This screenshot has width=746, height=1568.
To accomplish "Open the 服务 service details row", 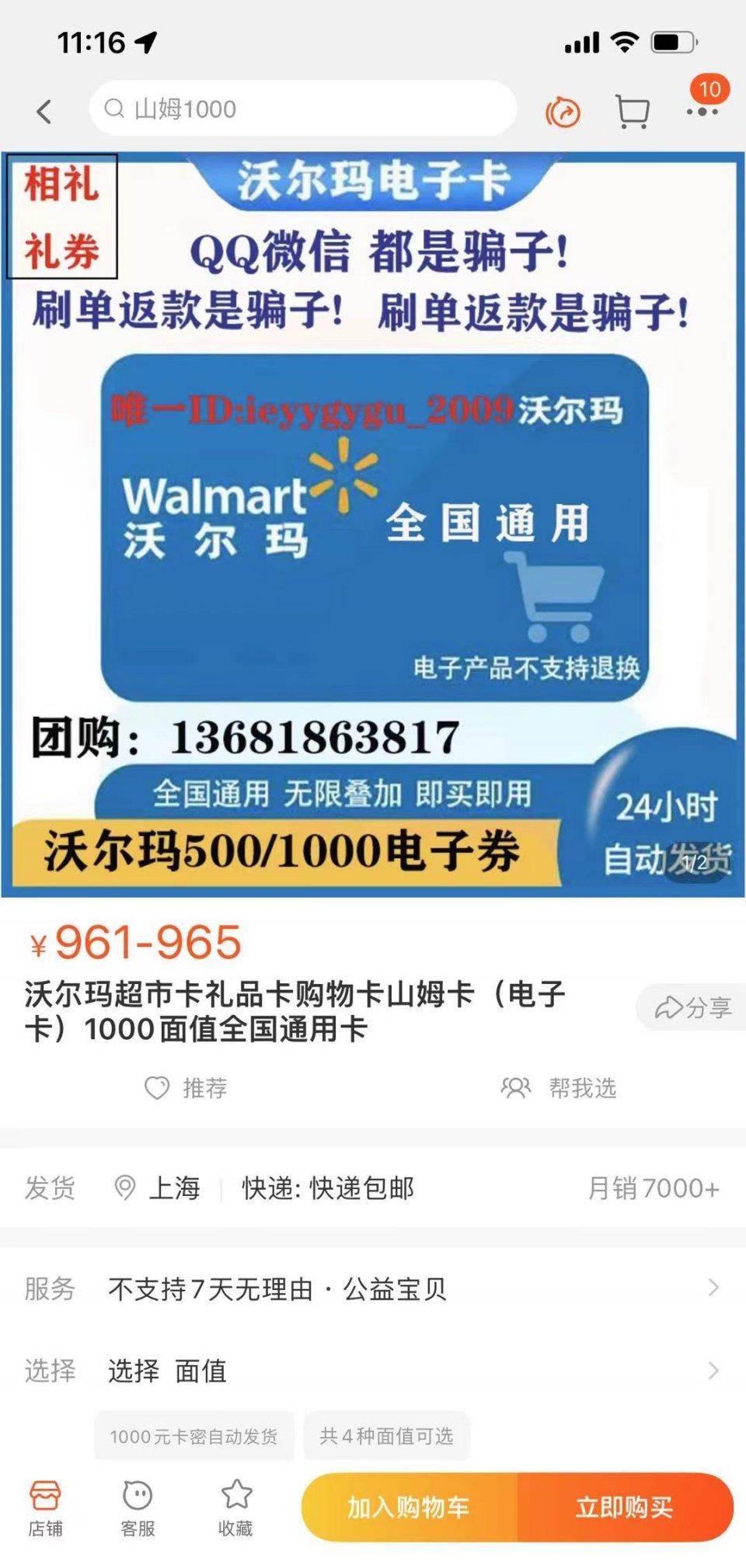I will (x=373, y=1288).
